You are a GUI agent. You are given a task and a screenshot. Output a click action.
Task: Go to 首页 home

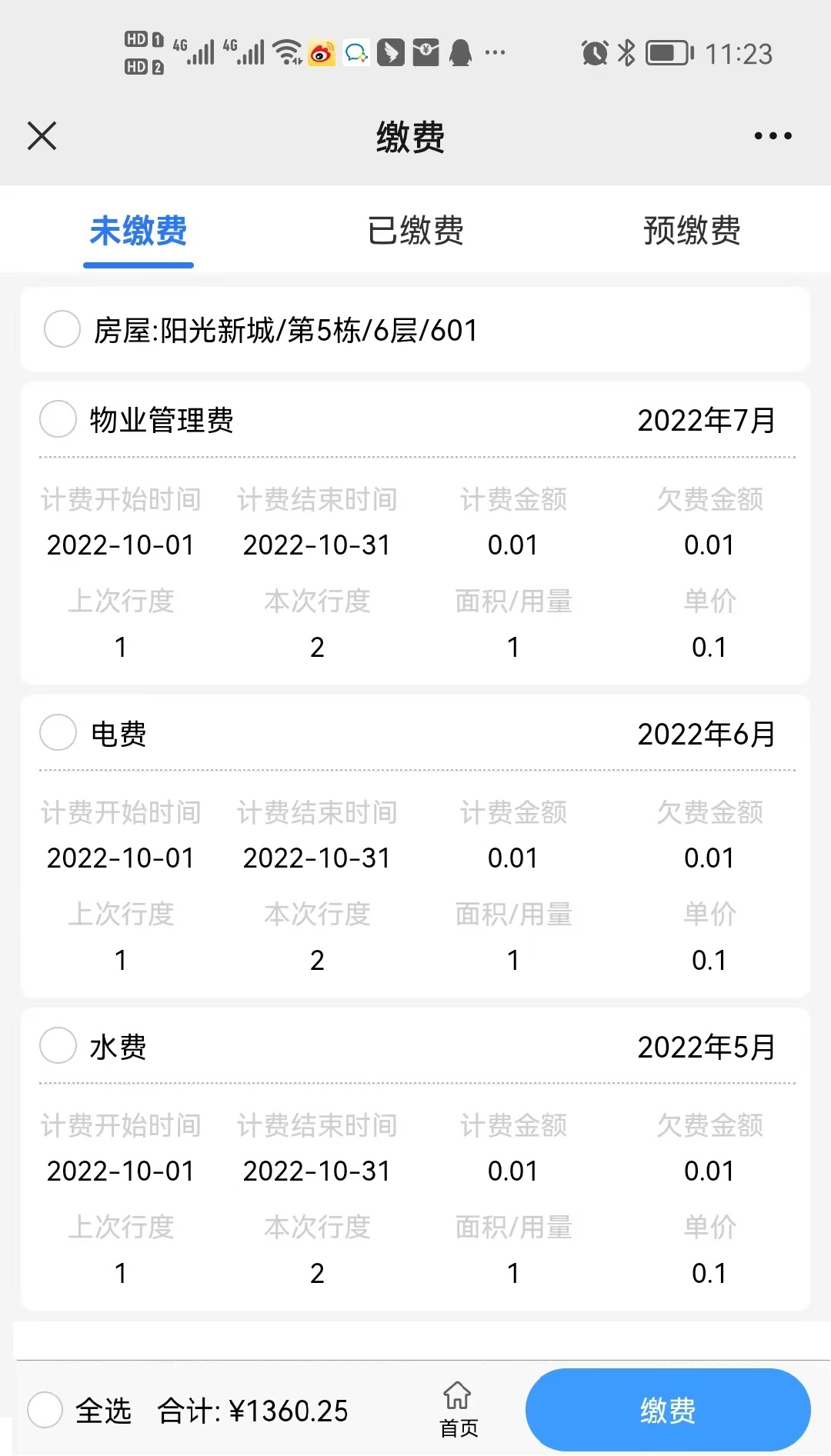458,1409
